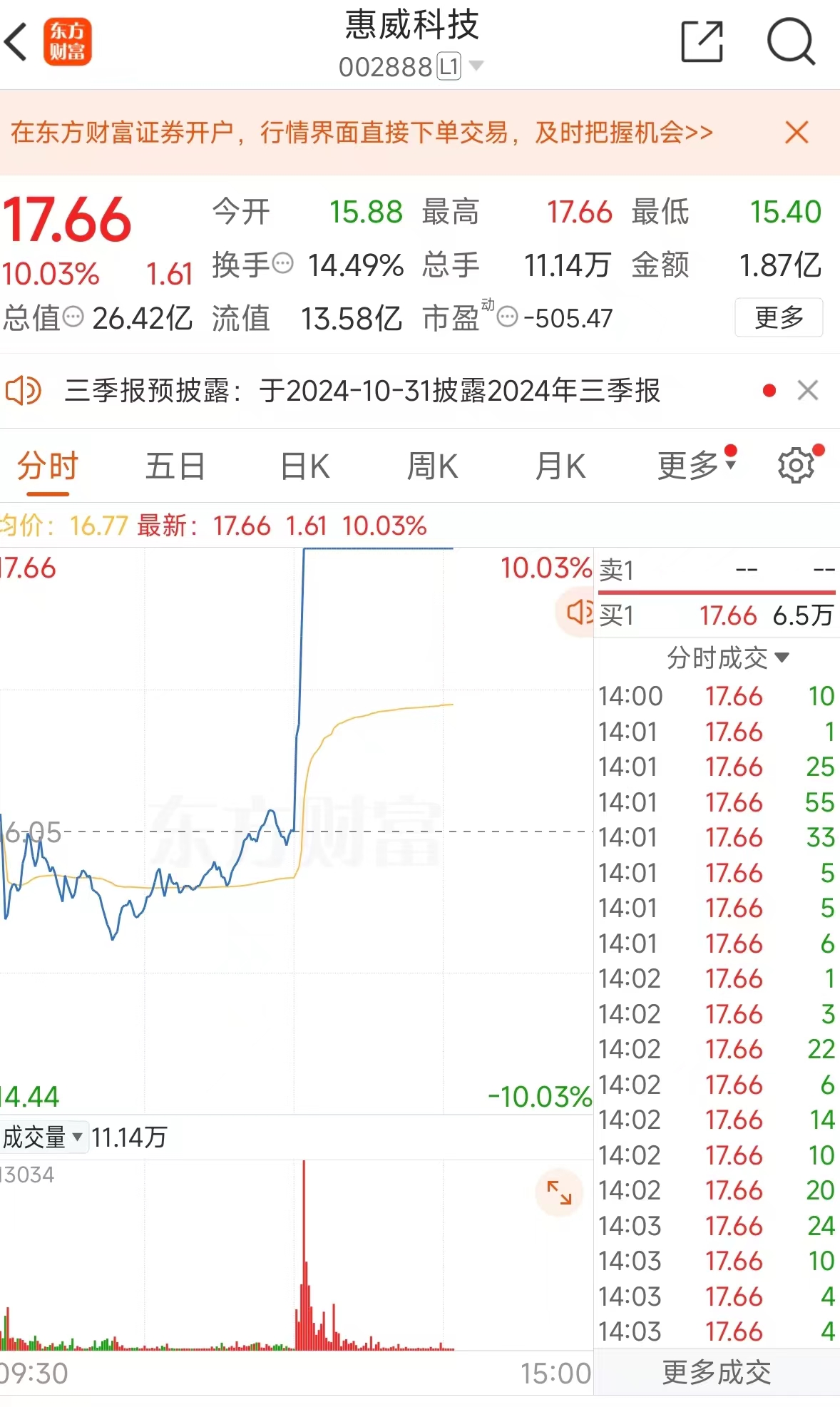Dismiss the account opening promo banner
Screen dimensions: 840x1407
coord(797,132)
